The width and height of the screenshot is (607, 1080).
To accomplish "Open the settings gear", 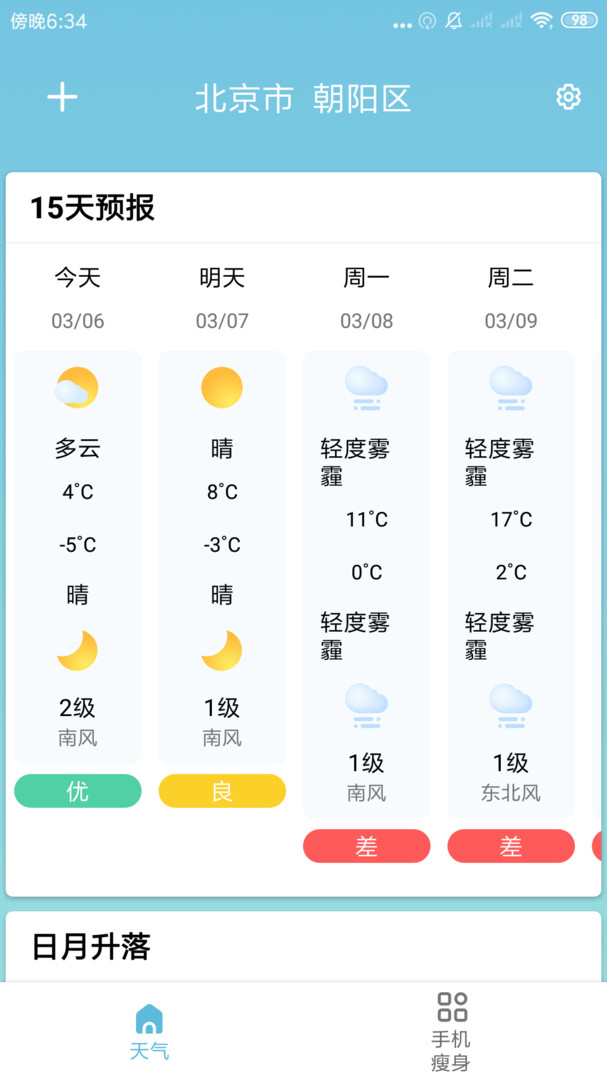I will click(568, 97).
